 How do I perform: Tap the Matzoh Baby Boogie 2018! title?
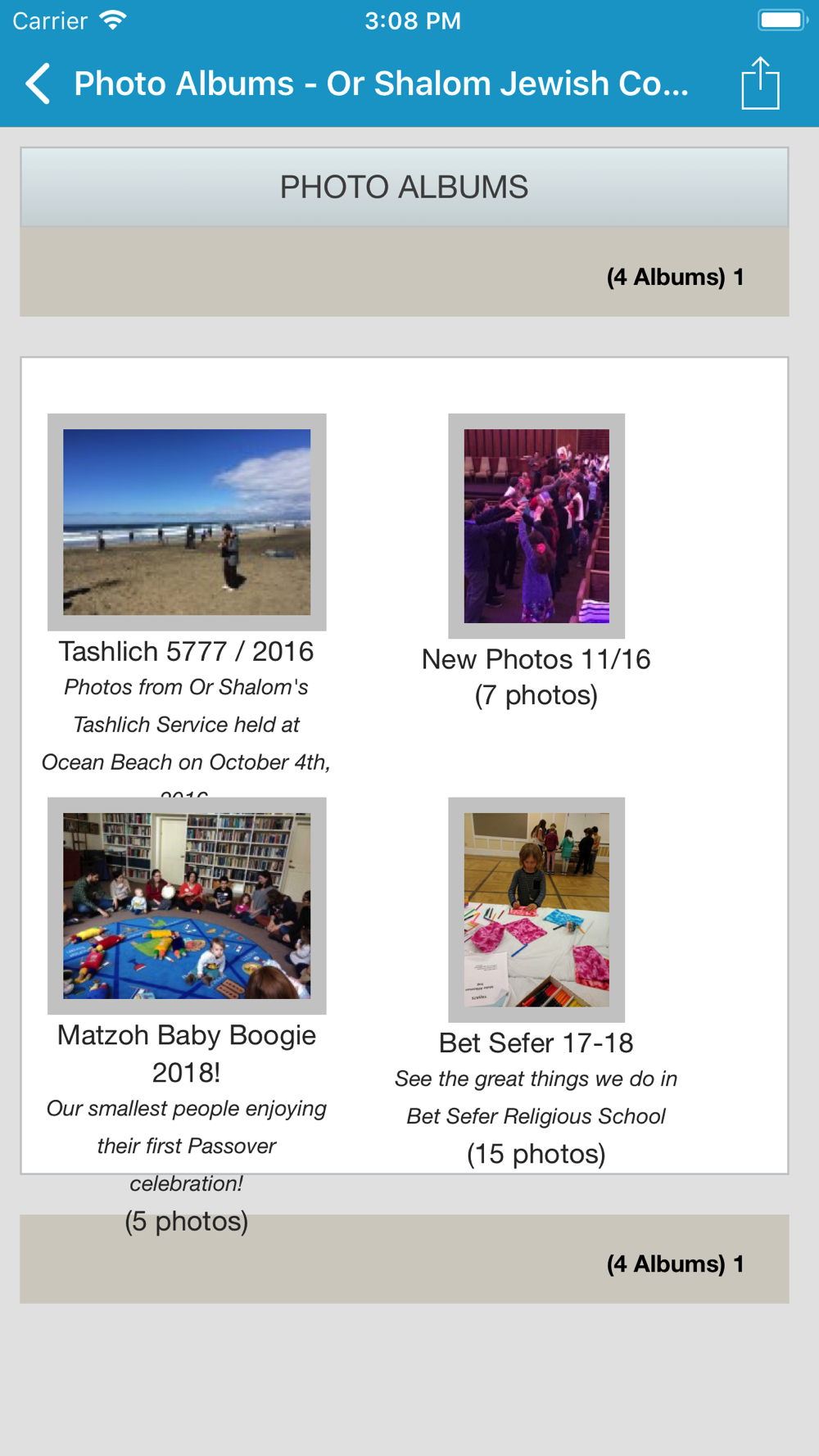[x=187, y=1053]
